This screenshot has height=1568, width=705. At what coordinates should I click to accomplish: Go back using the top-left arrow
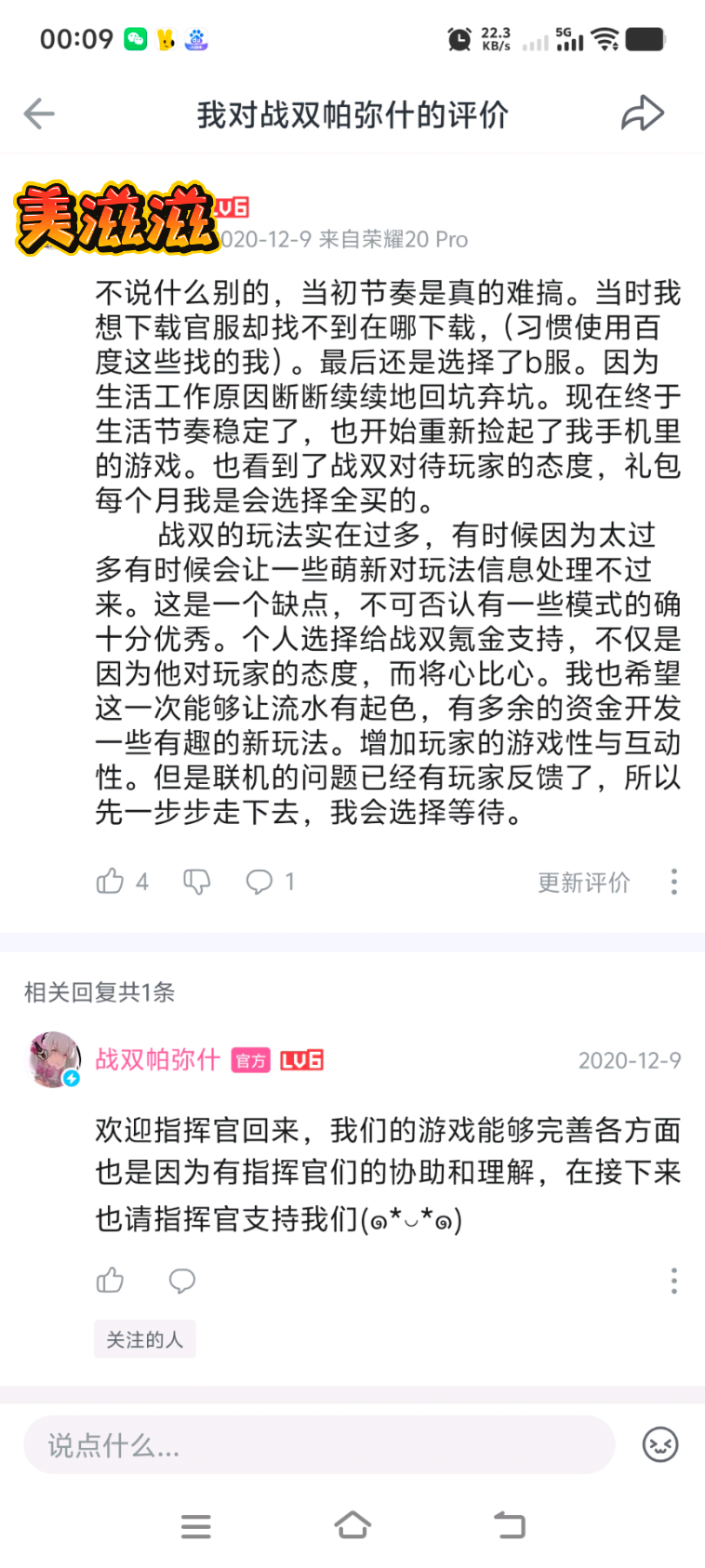pyautogui.click(x=39, y=114)
